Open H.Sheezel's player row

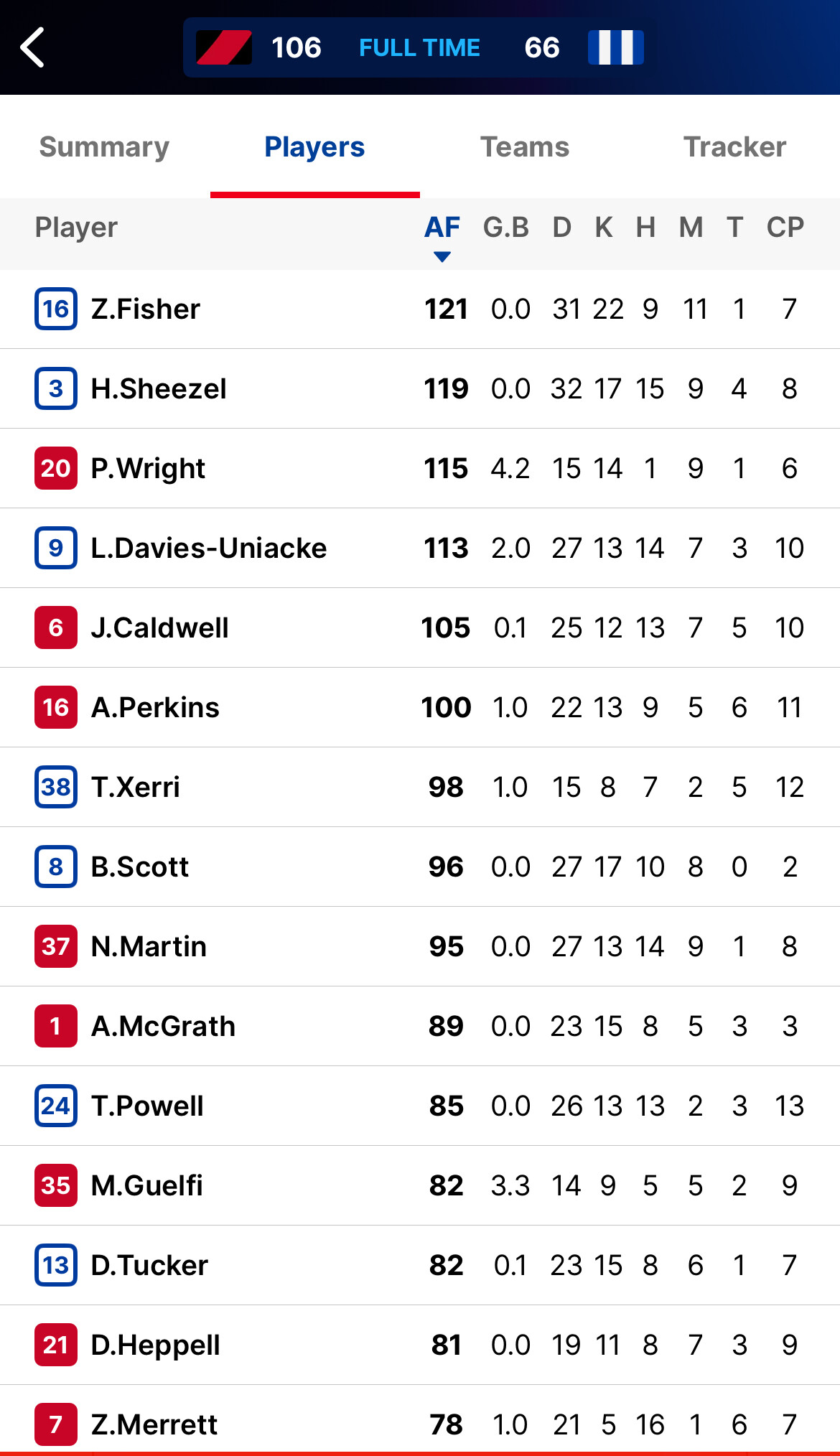tap(420, 389)
